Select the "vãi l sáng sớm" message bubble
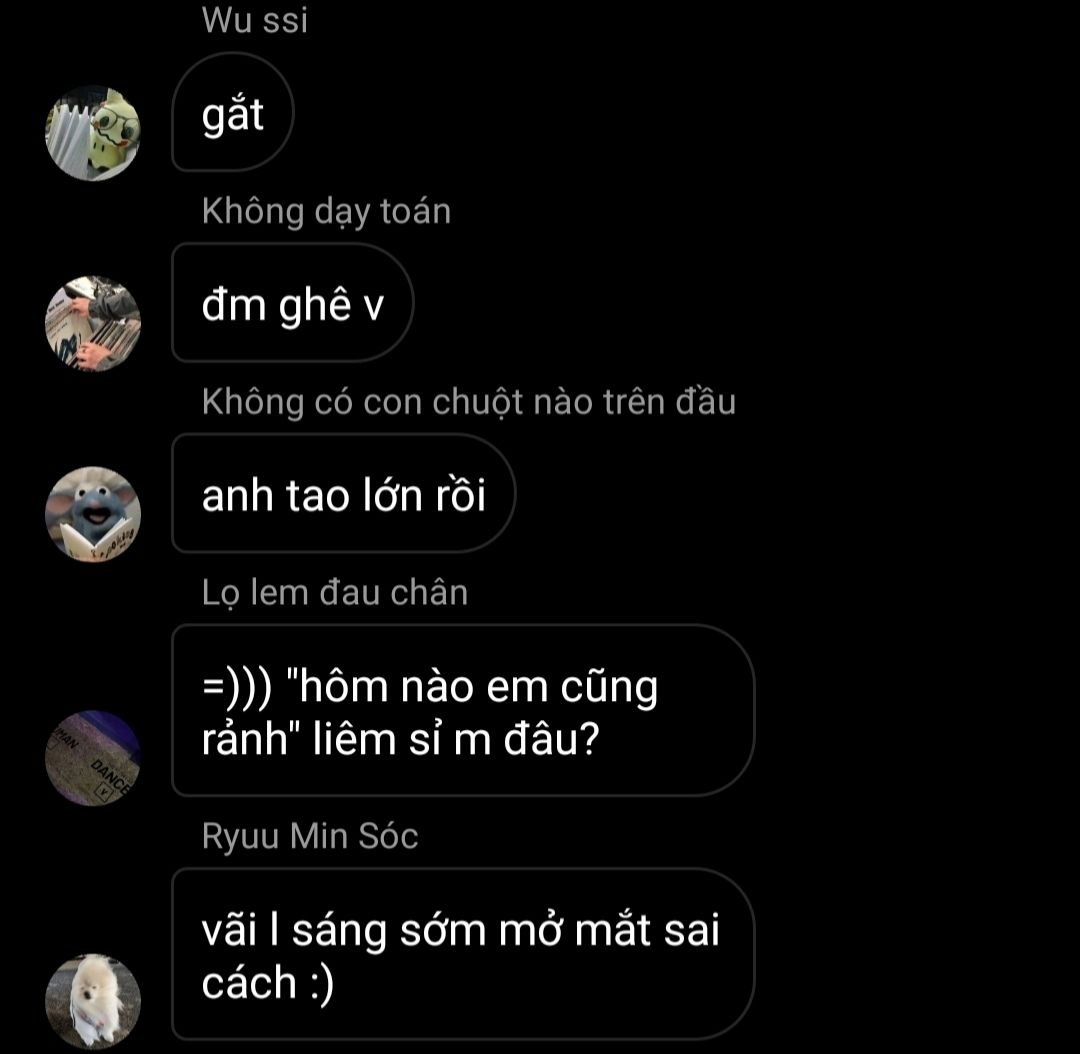This screenshot has height=1054, width=1080. pos(462,954)
